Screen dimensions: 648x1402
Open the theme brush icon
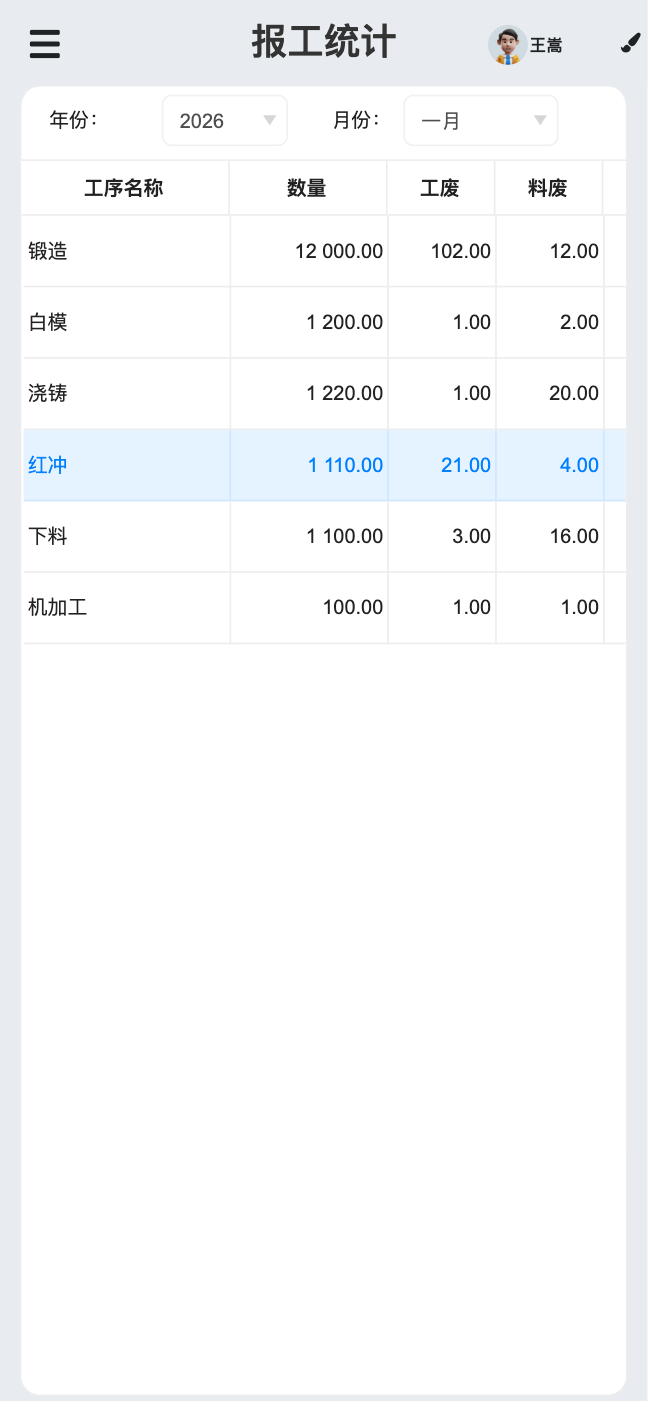[x=630, y=44]
